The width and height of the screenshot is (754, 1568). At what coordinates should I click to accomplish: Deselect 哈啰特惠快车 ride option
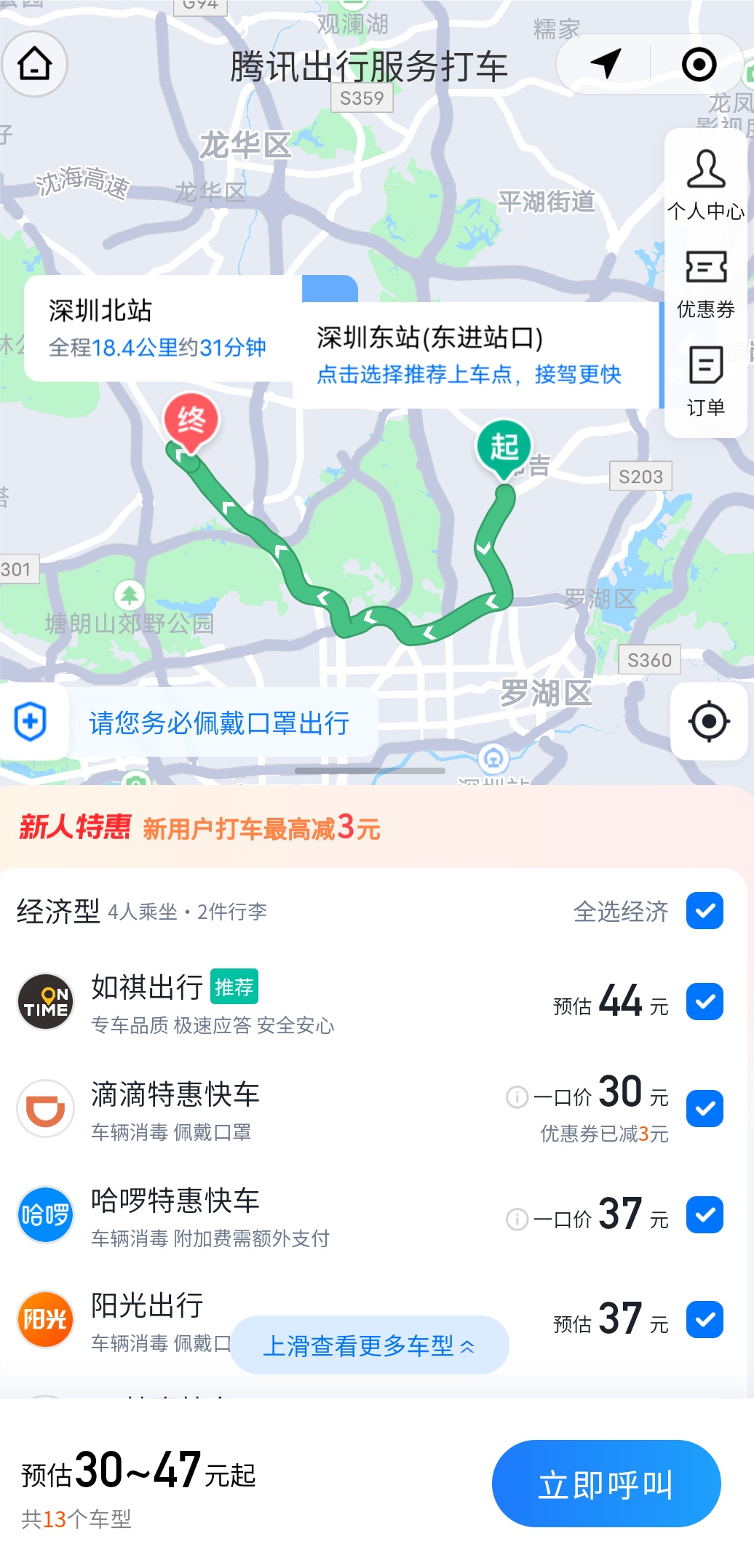pos(705,1214)
